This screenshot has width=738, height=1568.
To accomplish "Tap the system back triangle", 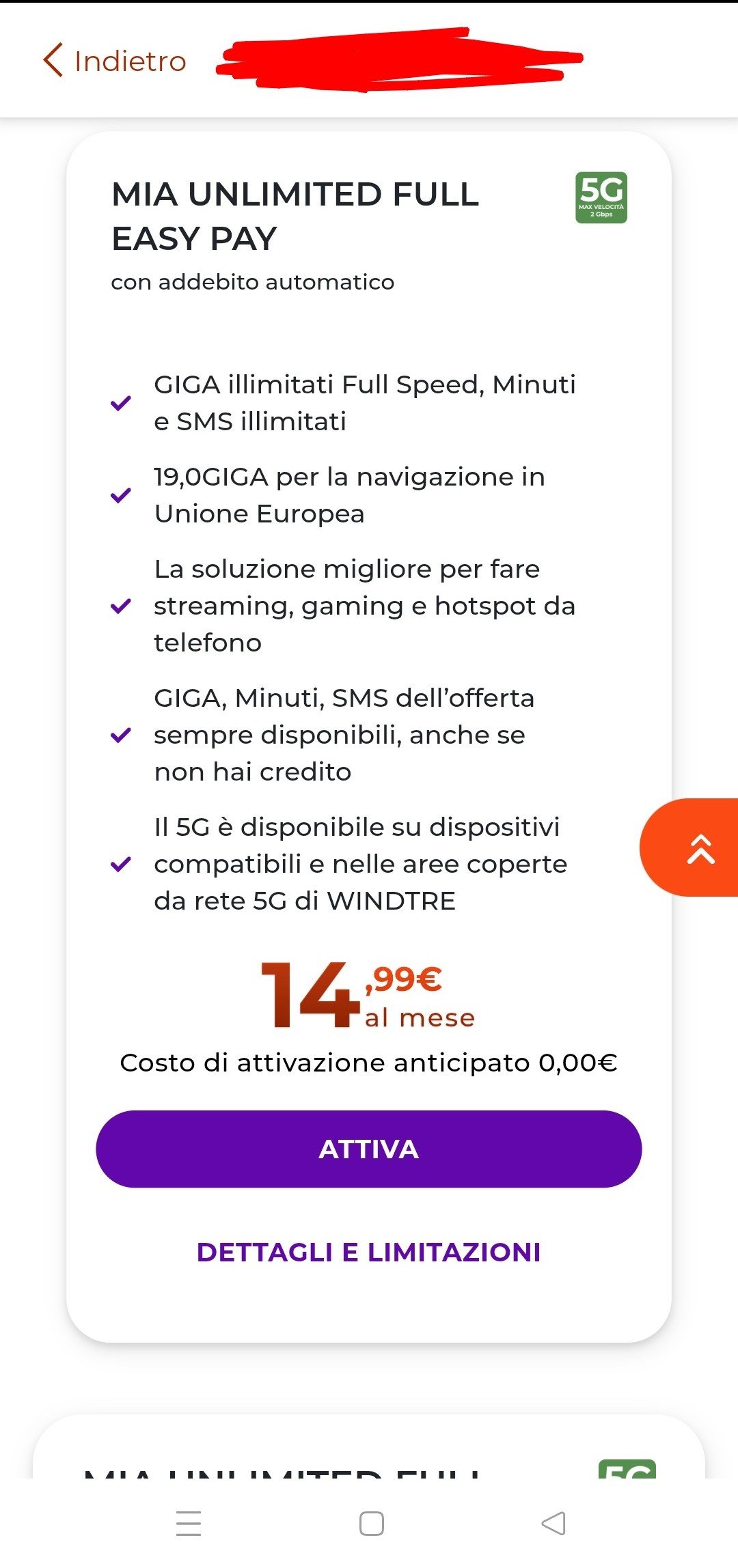I will 553,1524.
